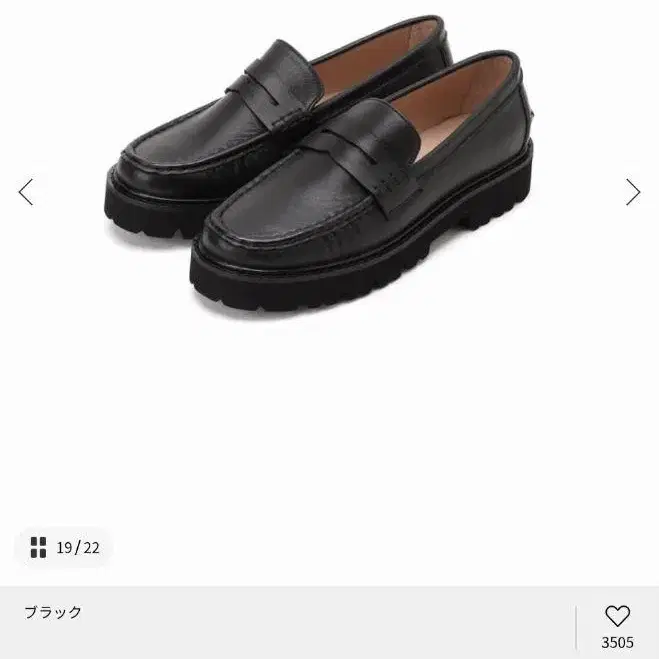Go to the next product image
This screenshot has width=659, height=659.
tap(633, 192)
